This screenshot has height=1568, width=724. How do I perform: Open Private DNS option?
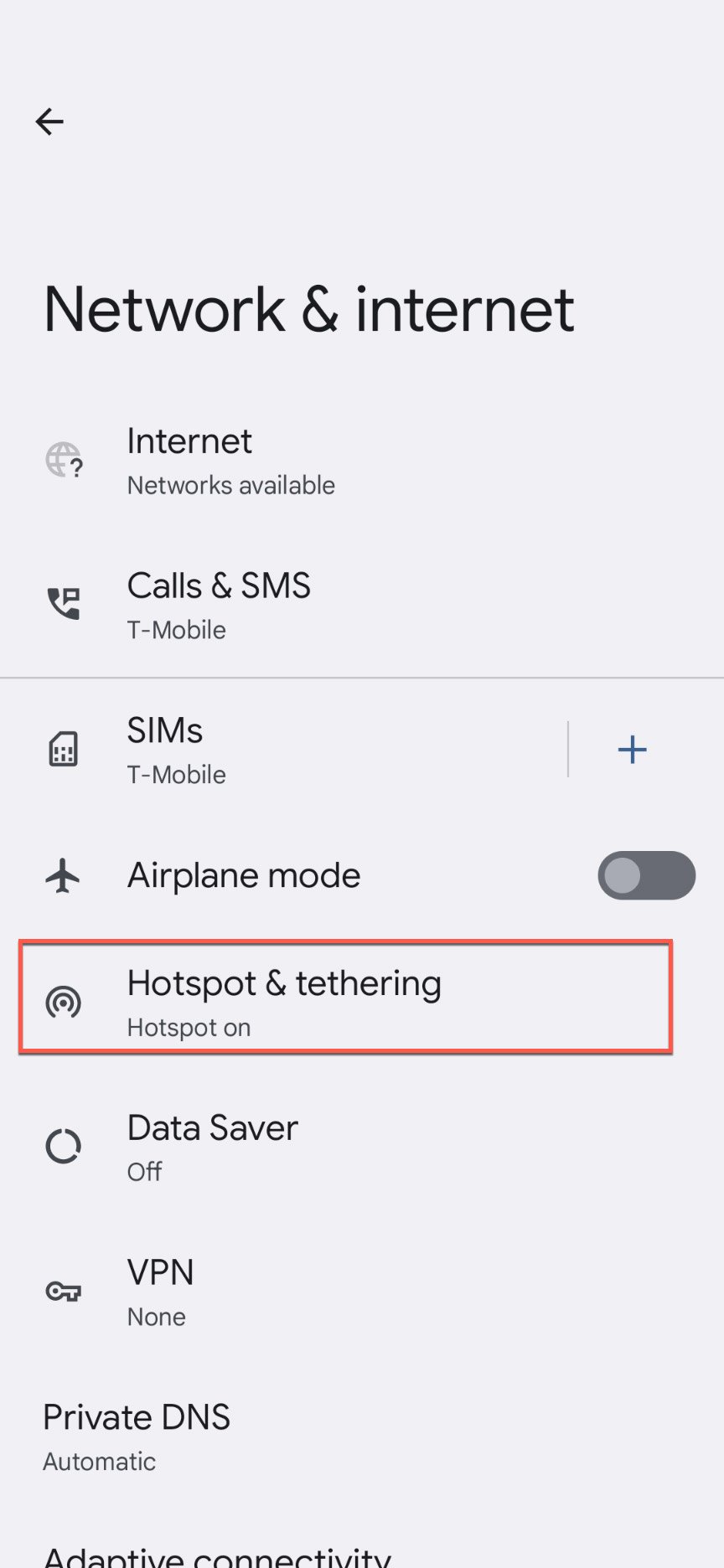pyautogui.click(x=137, y=1436)
